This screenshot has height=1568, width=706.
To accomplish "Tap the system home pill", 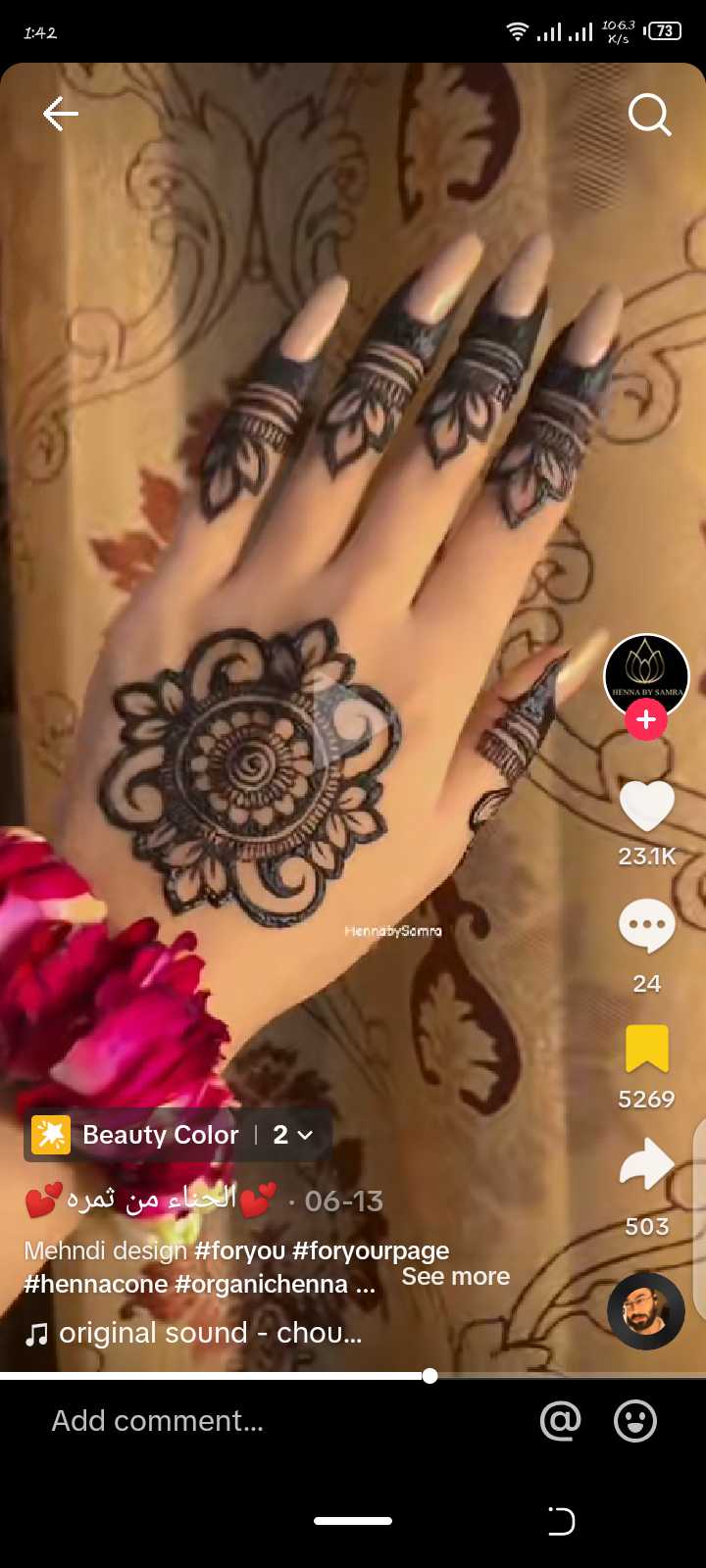I will [x=353, y=1521].
